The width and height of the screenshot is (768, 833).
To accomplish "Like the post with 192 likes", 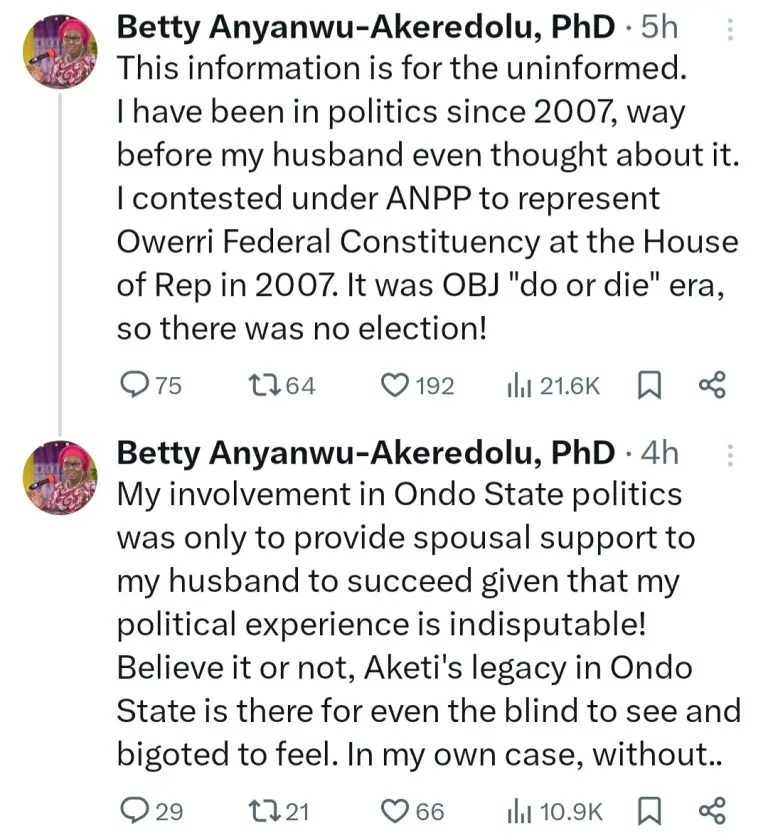I will (x=398, y=385).
